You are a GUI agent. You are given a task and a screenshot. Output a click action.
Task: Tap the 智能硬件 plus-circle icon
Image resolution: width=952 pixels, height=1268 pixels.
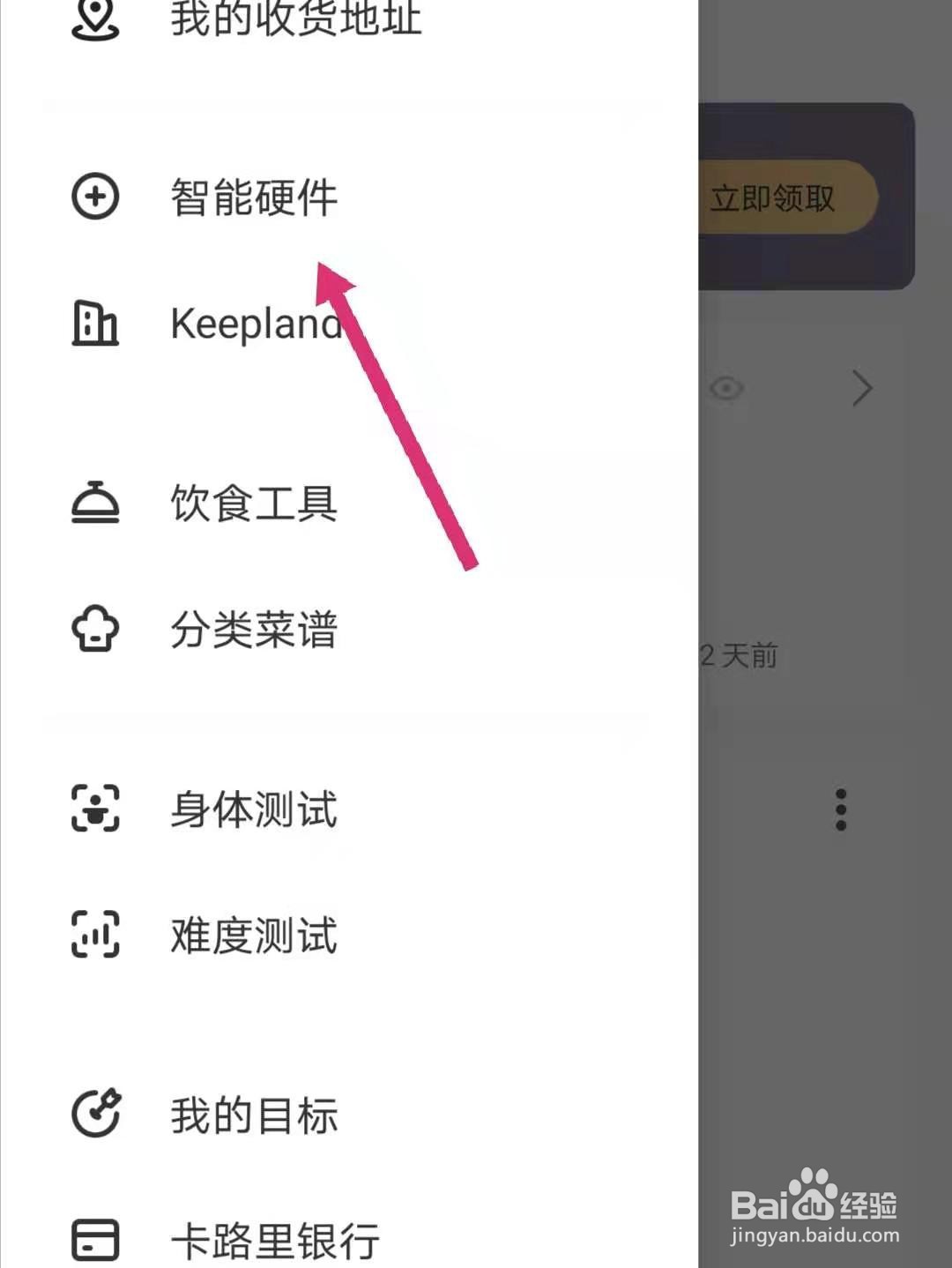tap(94, 197)
